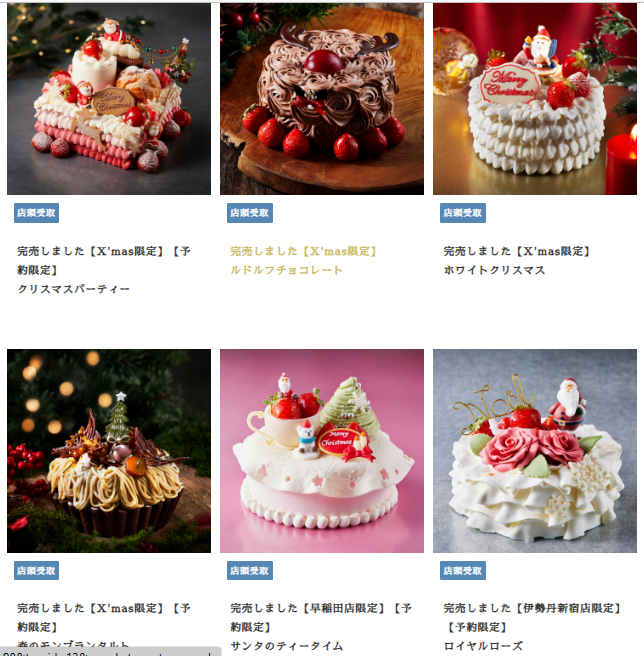This screenshot has width=644, height=656.
Task: Open the ホワイトクリスマス cake image
Action: pyautogui.click(x=534, y=98)
